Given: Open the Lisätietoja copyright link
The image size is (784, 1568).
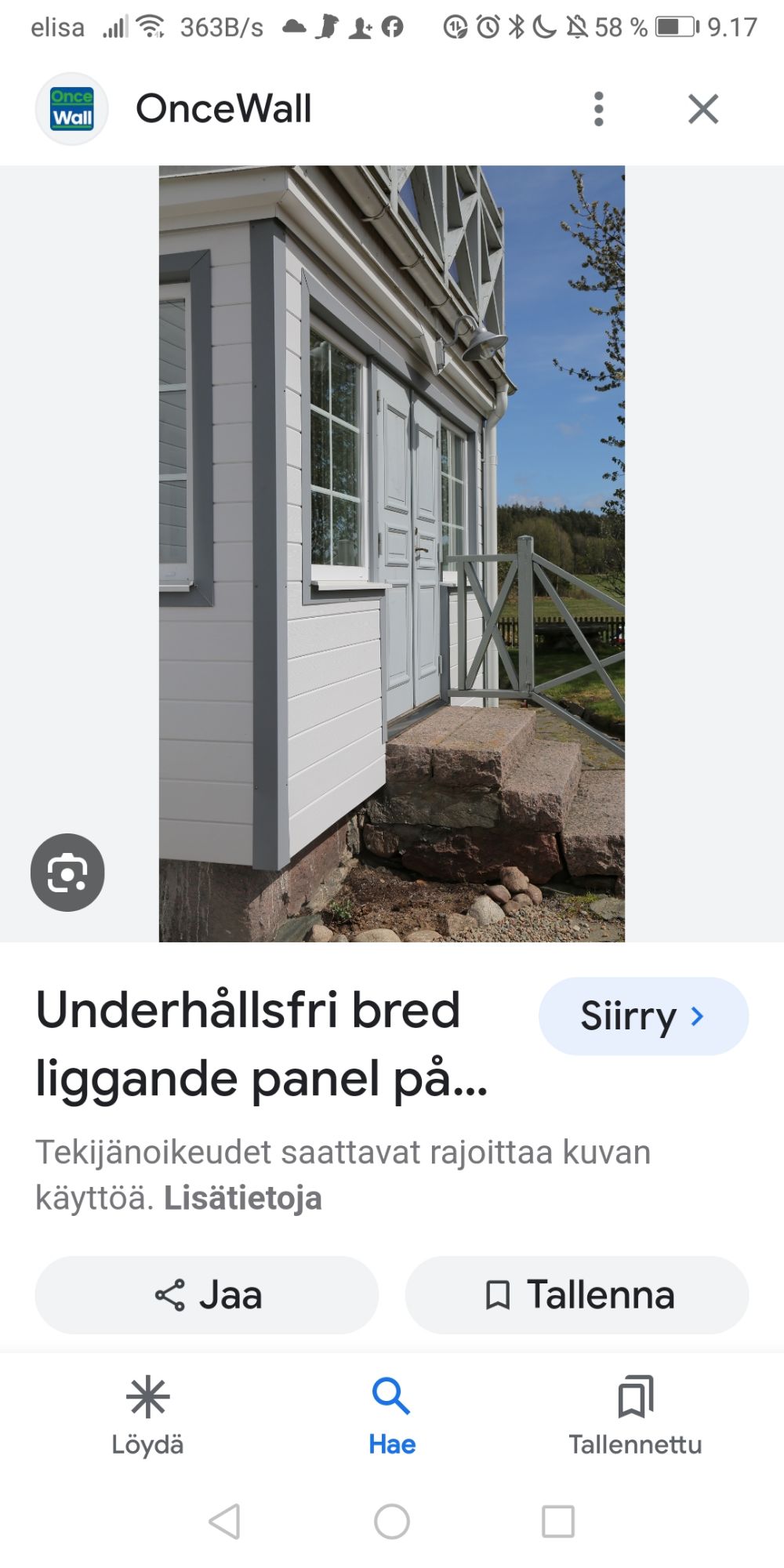Looking at the screenshot, I should point(242,1198).
